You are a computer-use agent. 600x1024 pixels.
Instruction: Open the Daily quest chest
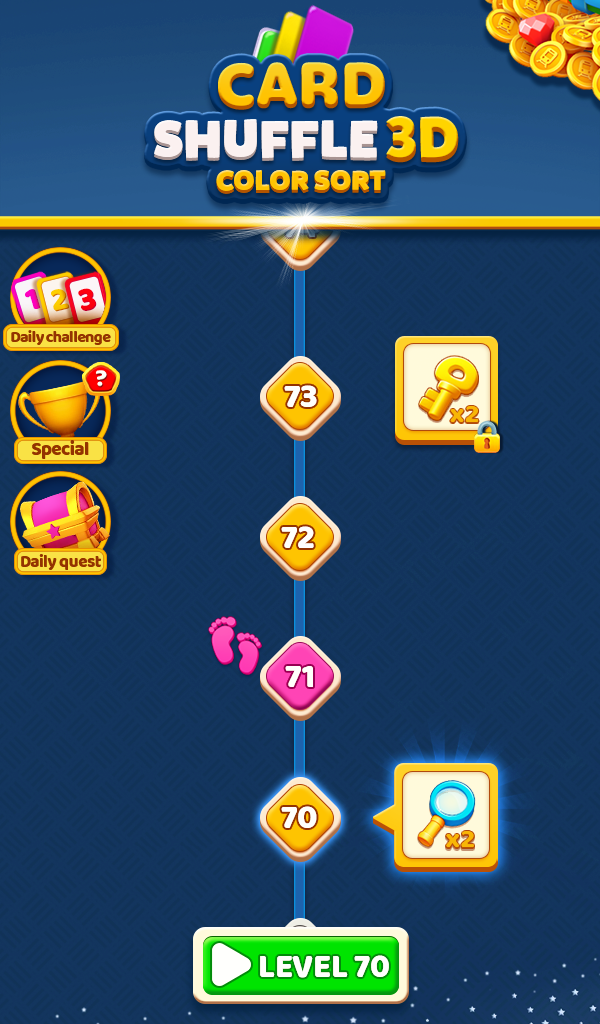[x=60, y=524]
